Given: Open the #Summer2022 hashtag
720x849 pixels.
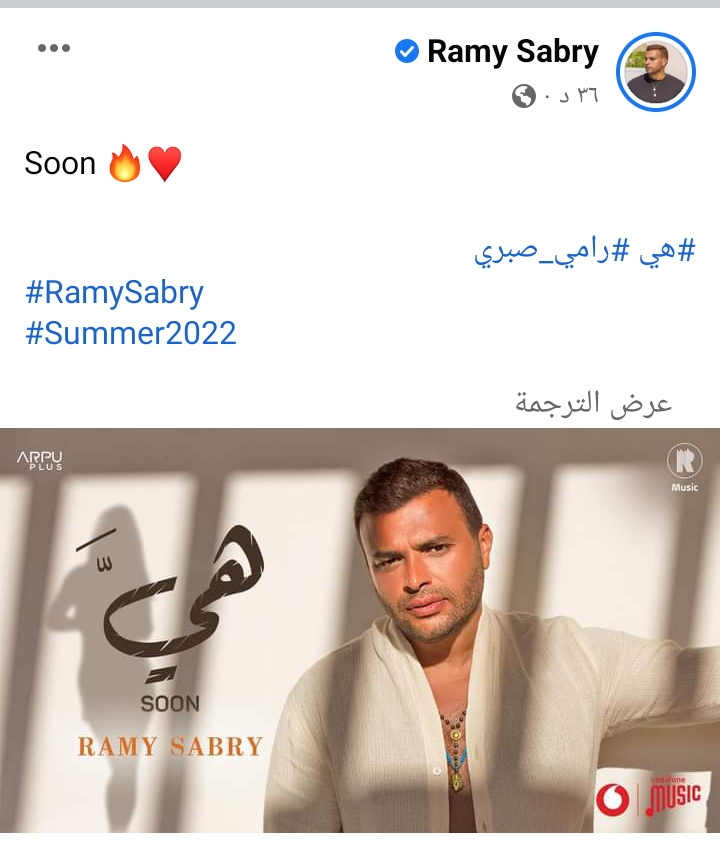Looking at the screenshot, I should click(x=130, y=332).
